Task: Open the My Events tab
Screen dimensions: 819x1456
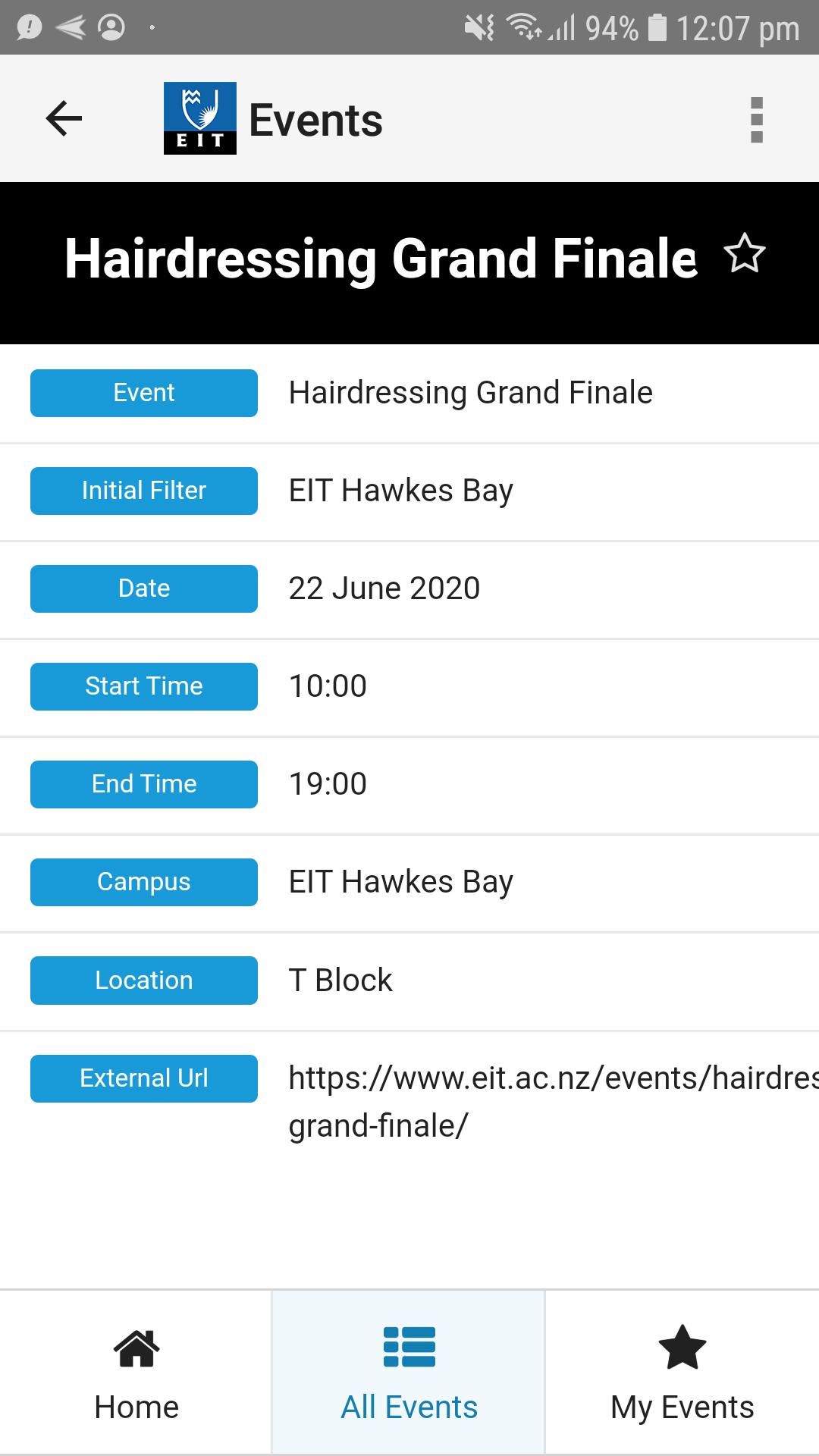Action: point(682,1373)
